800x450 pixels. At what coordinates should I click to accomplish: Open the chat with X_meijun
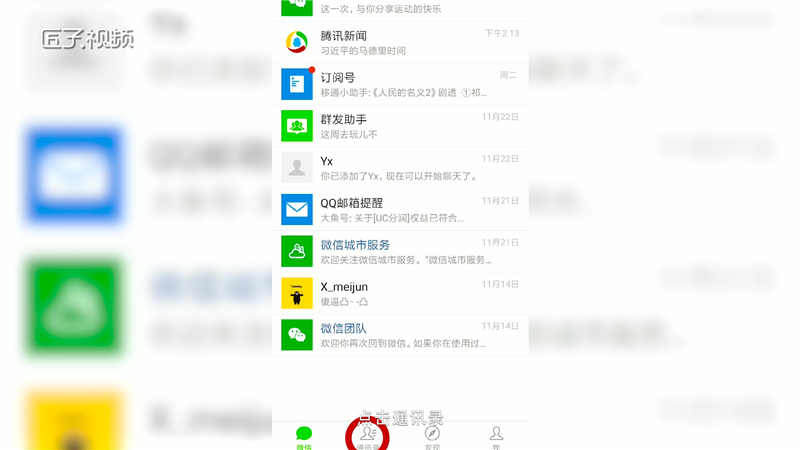point(400,293)
